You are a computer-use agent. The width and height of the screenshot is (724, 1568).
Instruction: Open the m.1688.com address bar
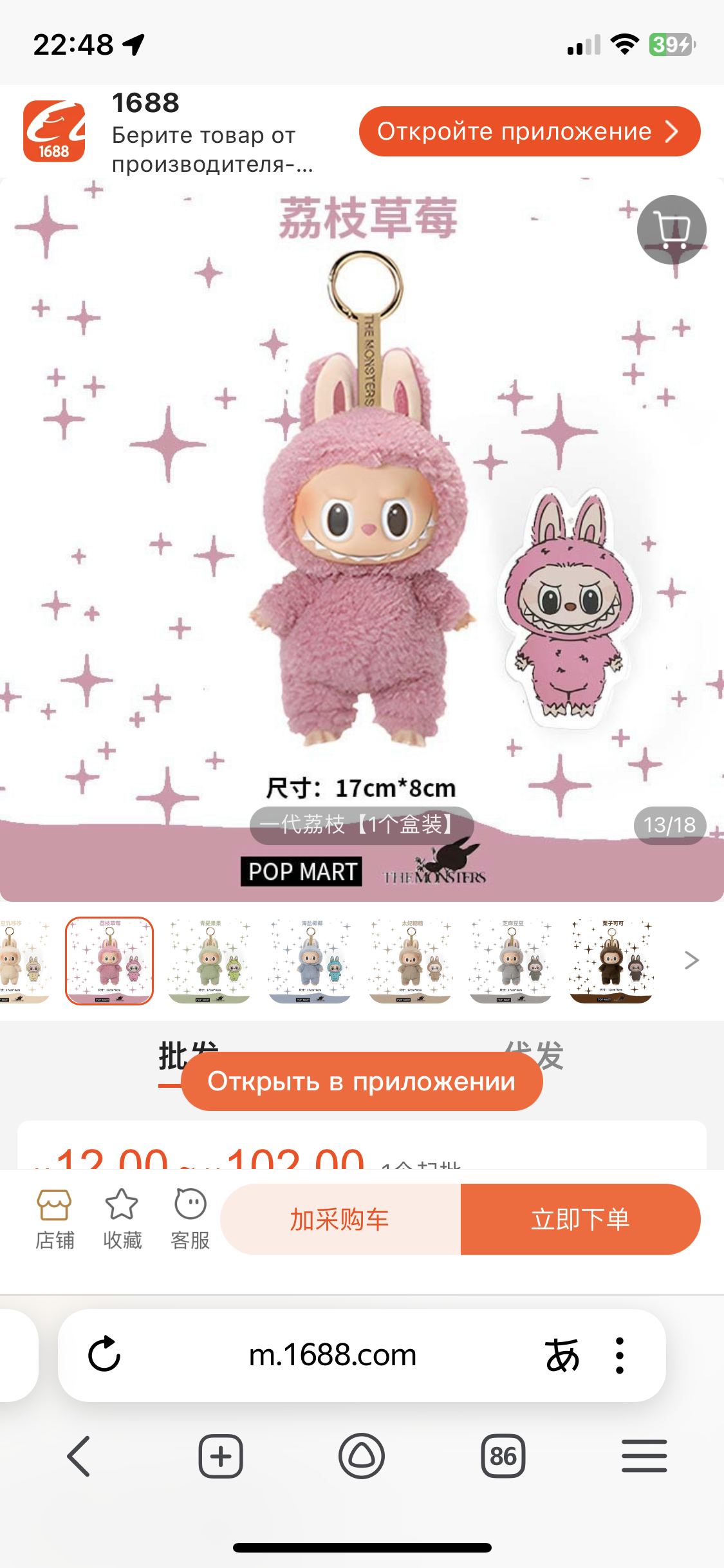pyautogui.click(x=333, y=1354)
